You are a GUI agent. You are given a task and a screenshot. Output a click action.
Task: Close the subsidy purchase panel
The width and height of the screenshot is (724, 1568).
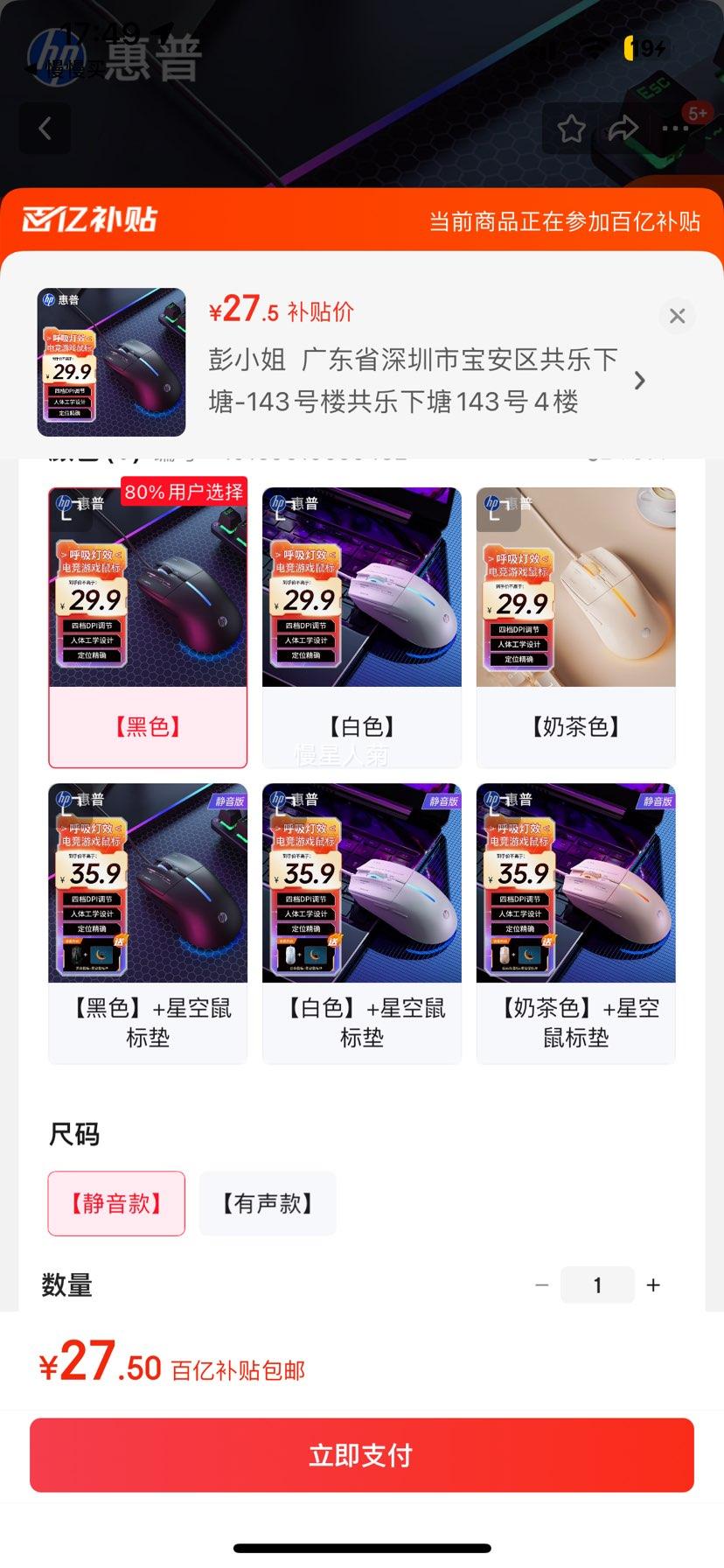coord(677,316)
